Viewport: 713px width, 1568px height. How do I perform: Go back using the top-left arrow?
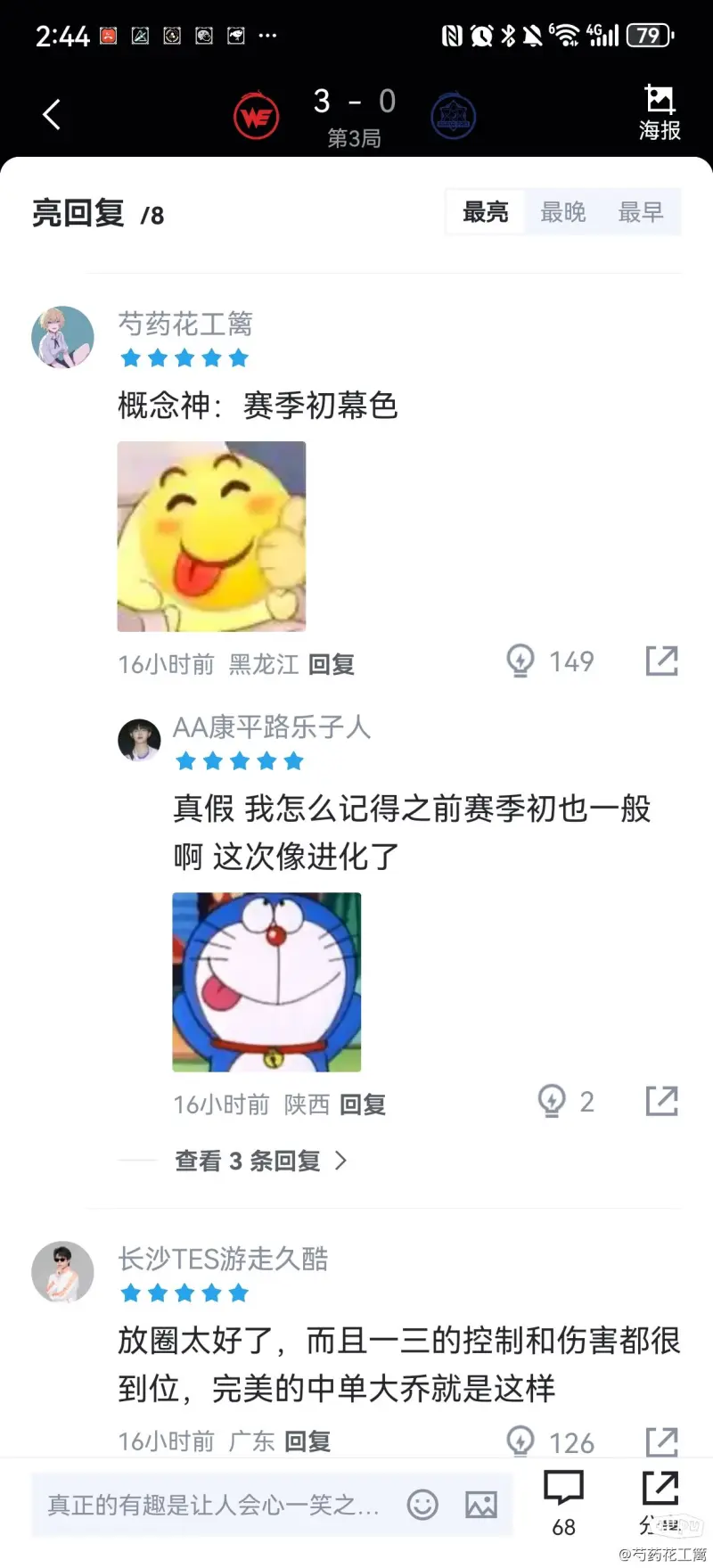(52, 114)
